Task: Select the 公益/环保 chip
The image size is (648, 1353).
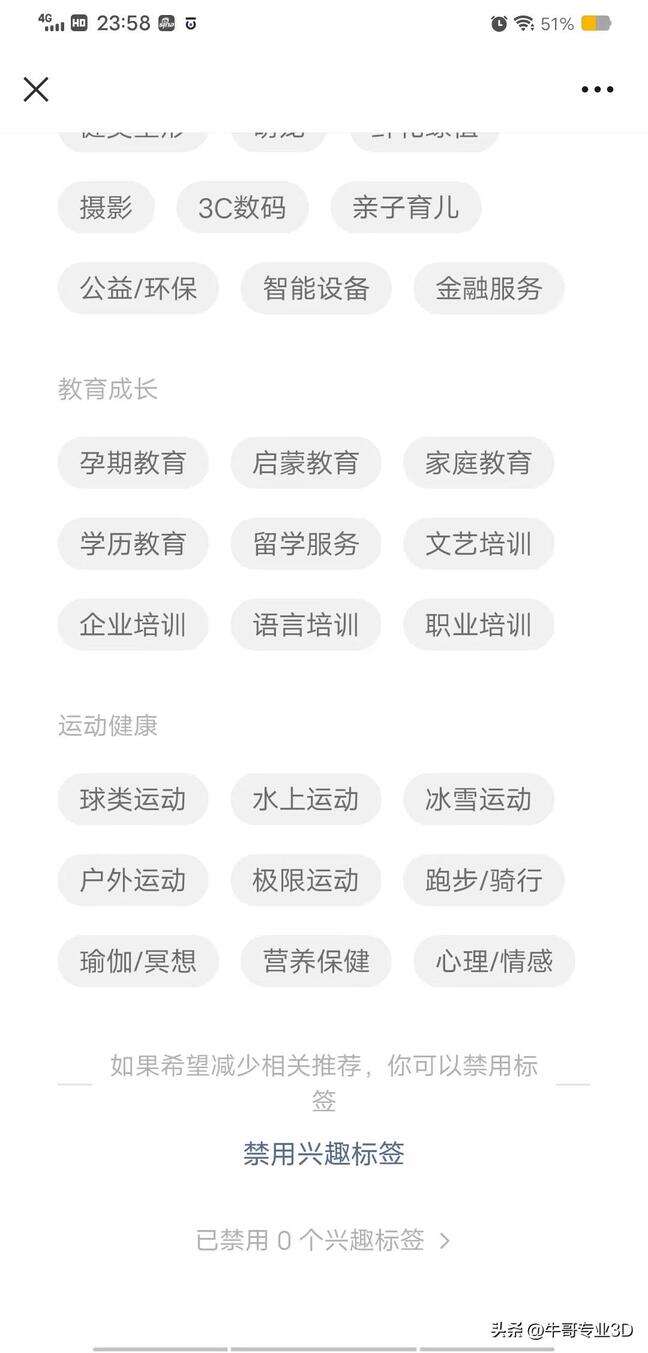Action: (138, 288)
